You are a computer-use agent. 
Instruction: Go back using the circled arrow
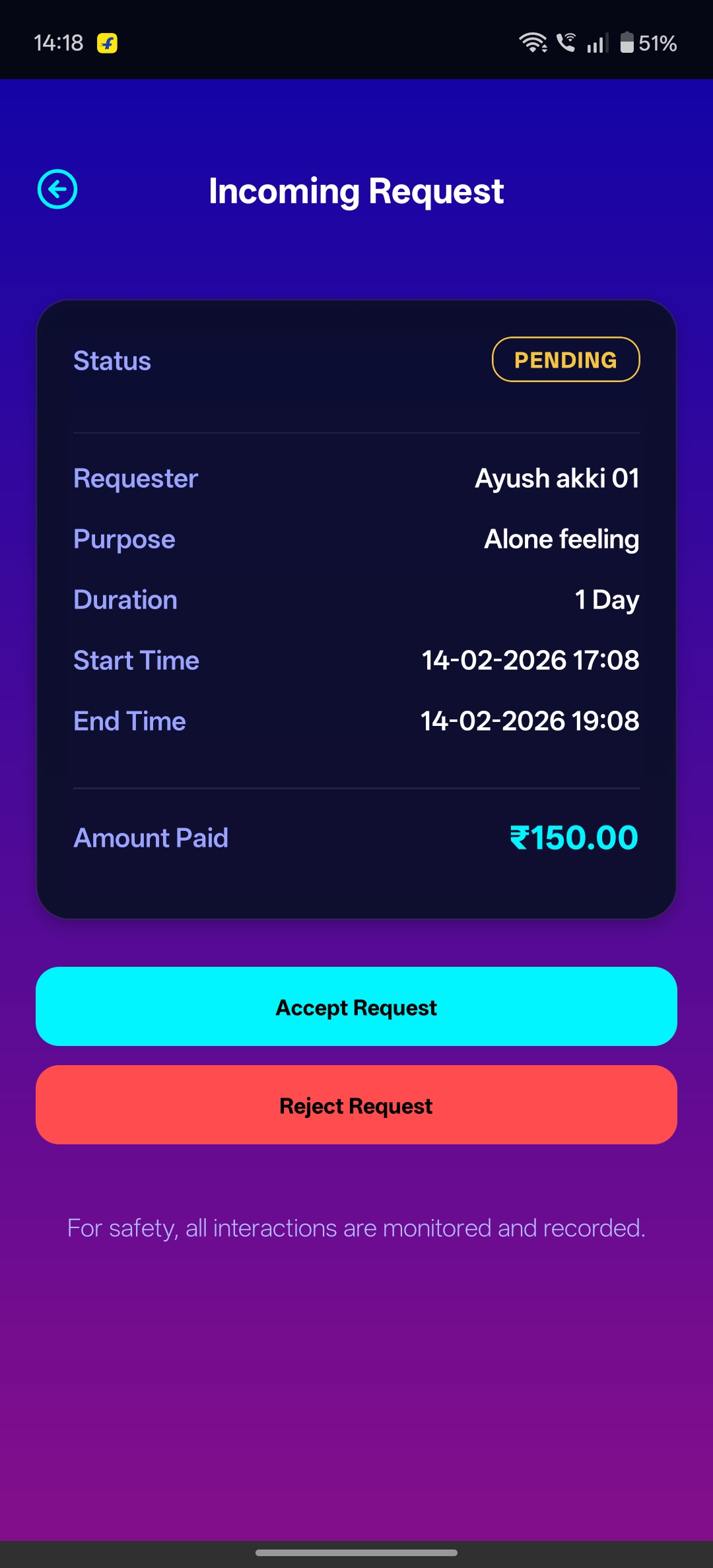[x=57, y=189]
